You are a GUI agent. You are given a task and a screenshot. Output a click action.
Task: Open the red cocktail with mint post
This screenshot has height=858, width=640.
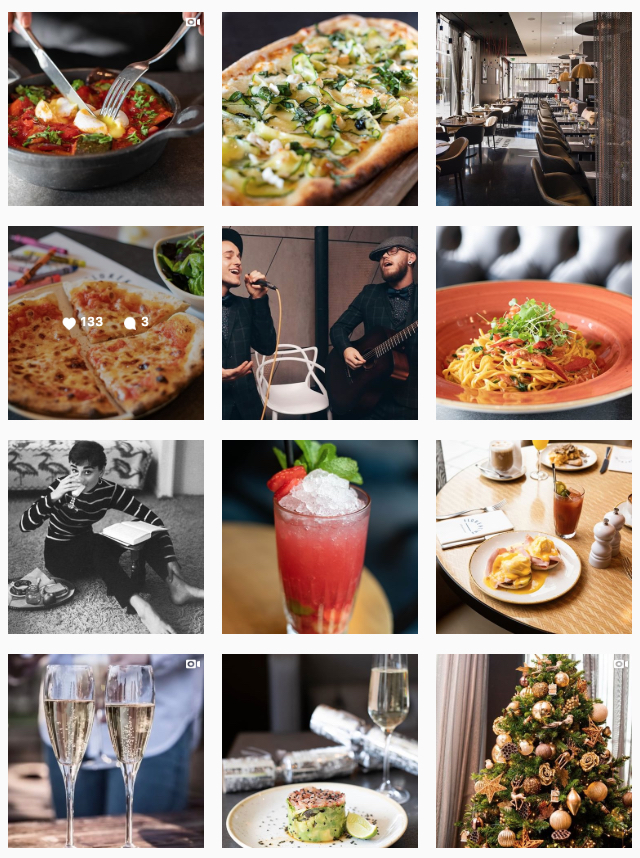[x=319, y=537]
